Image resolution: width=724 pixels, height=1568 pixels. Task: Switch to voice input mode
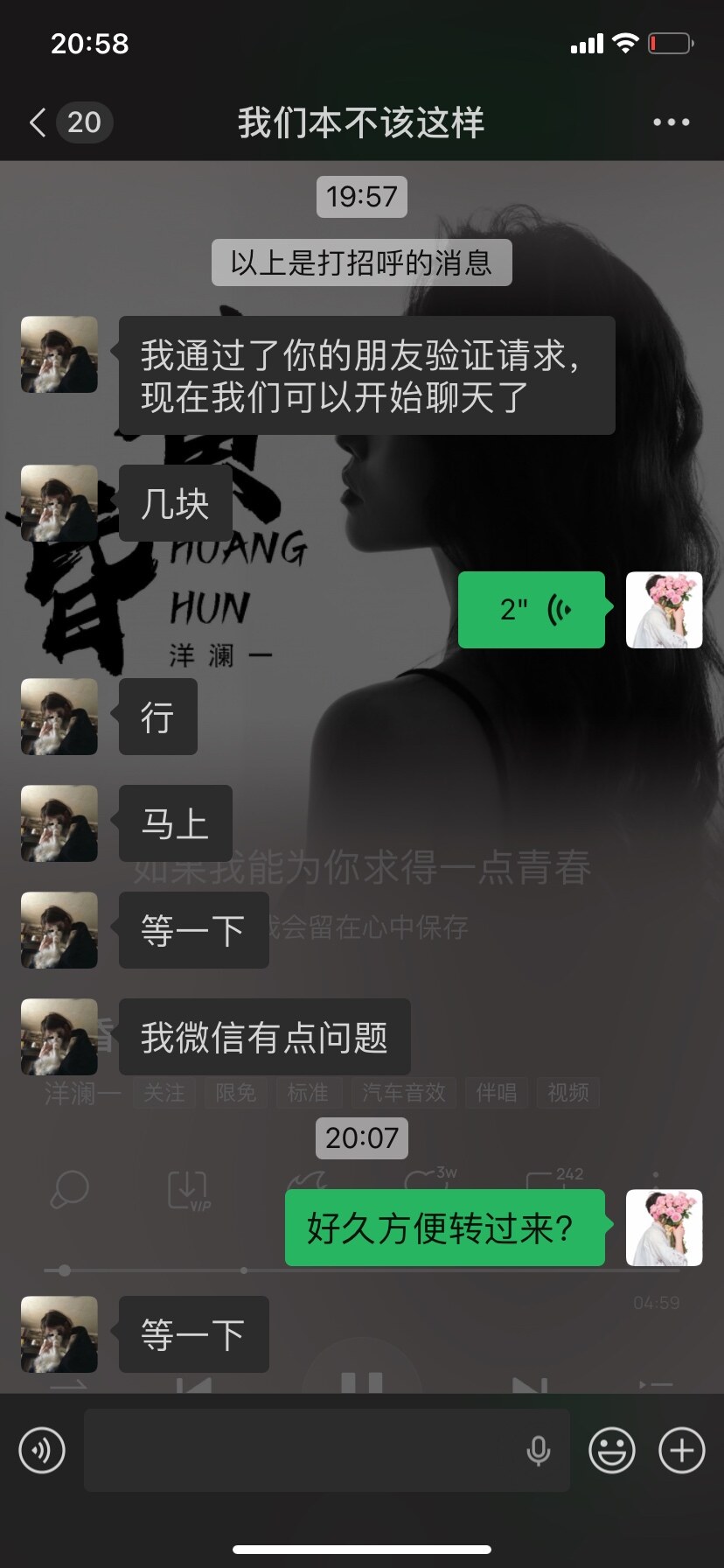(42, 1451)
